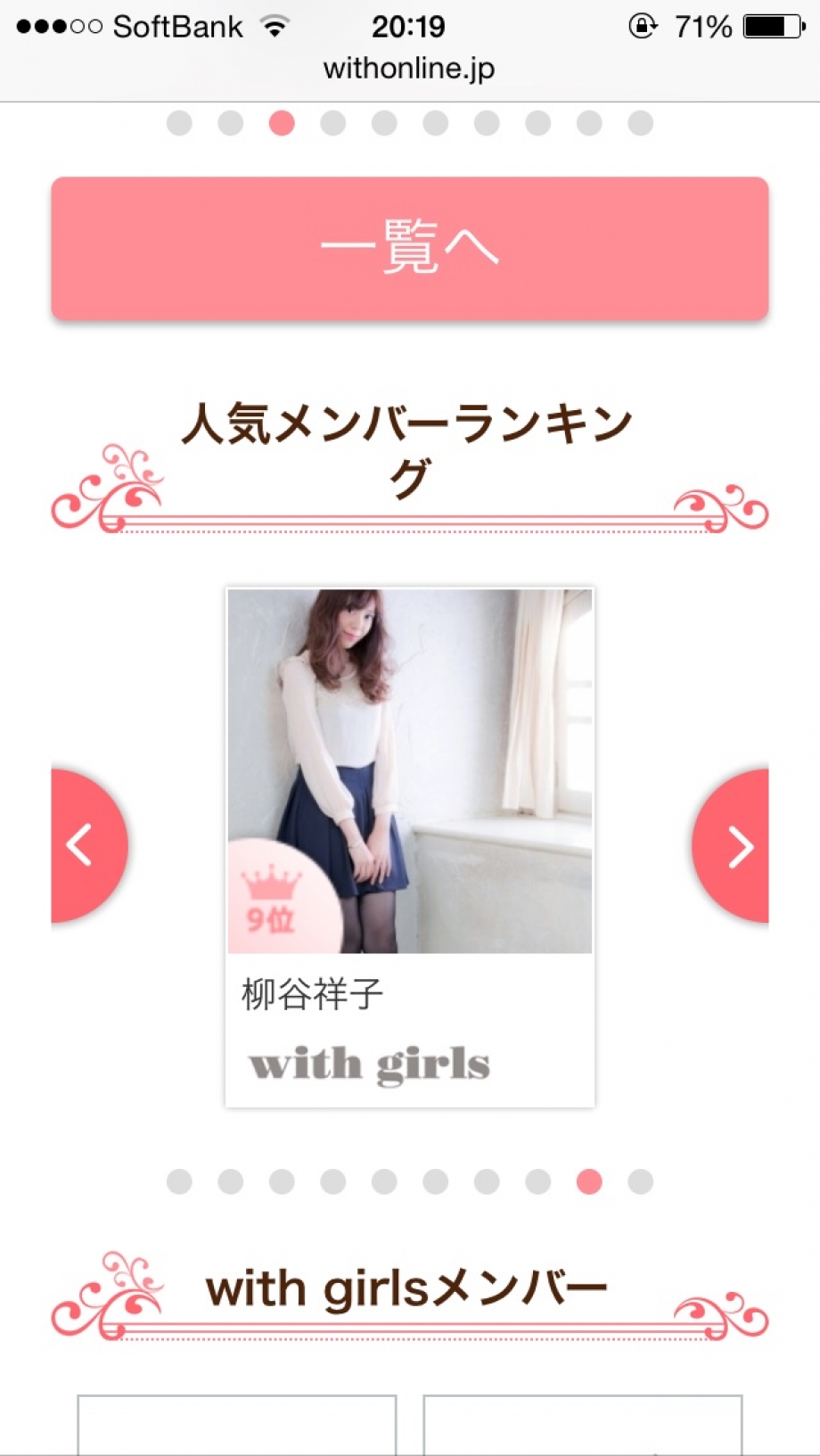Image resolution: width=820 pixels, height=1456 pixels.
Task: Jump to the first ranking page dot
Action: click(x=179, y=1181)
